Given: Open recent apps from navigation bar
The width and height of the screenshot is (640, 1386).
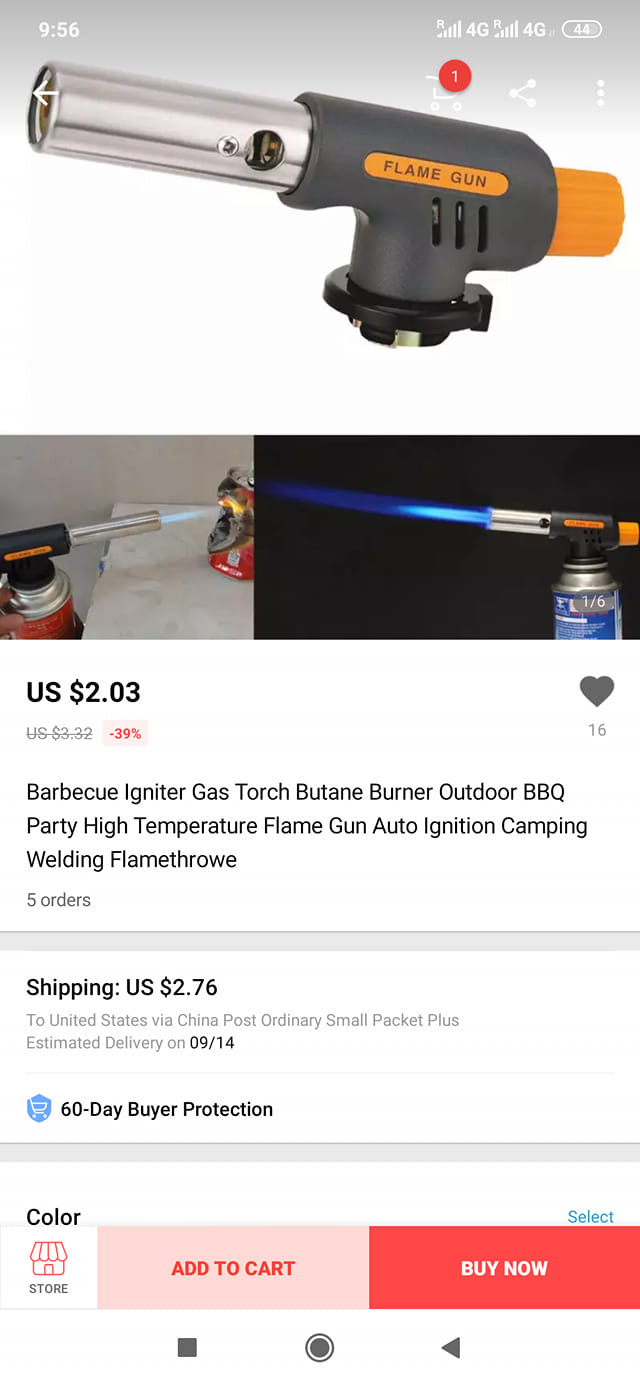Looking at the screenshot, I should click(x=187, y=1348).
